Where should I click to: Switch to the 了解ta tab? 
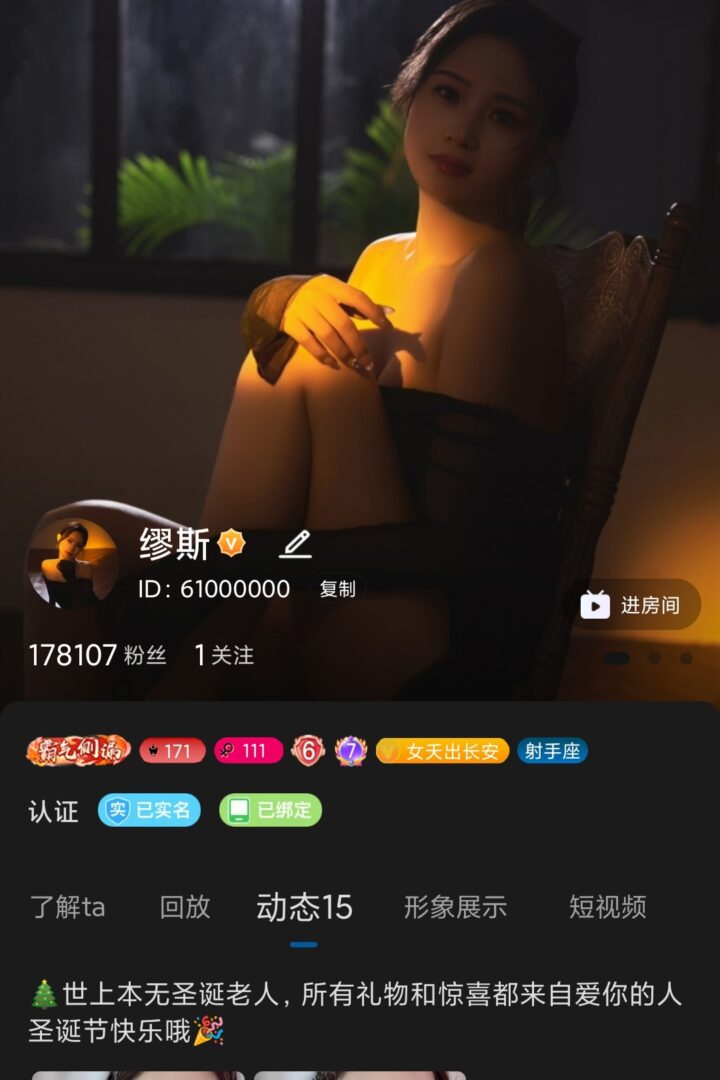tap(67, 907)
